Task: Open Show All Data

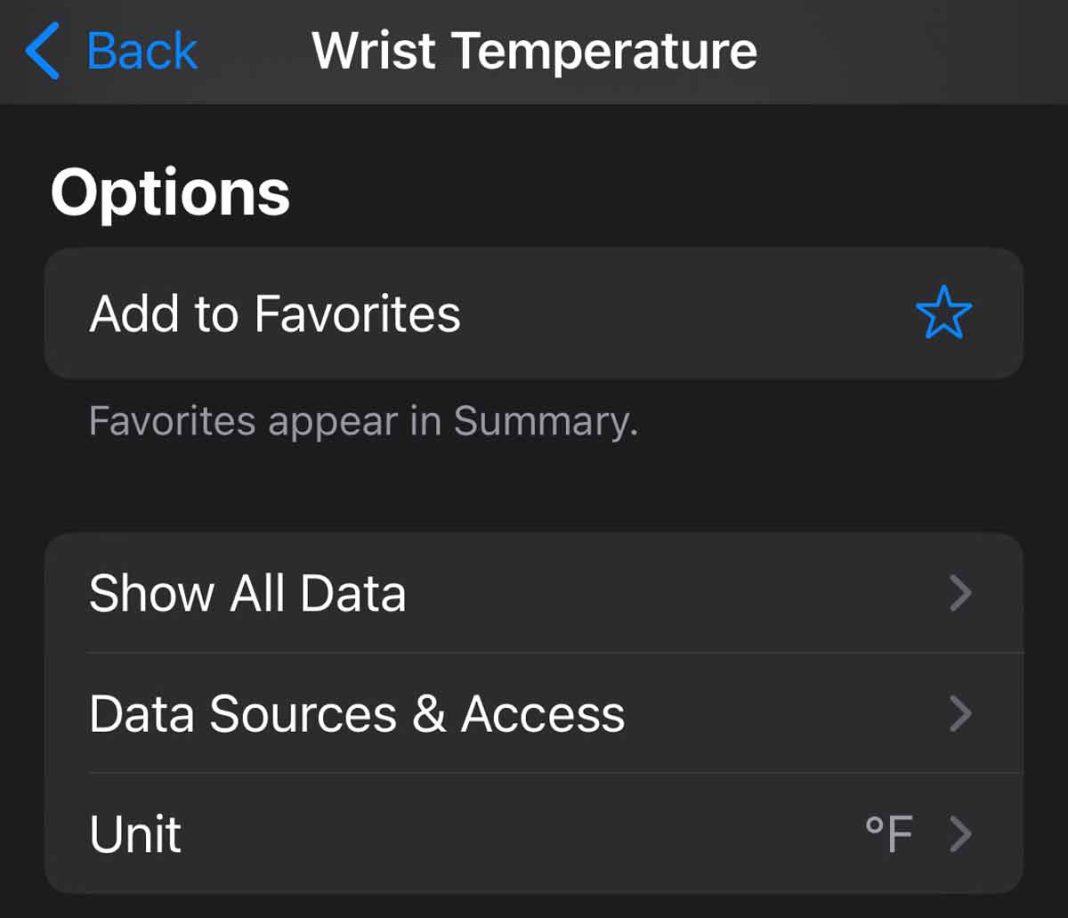Action: [x=534, y=594]
